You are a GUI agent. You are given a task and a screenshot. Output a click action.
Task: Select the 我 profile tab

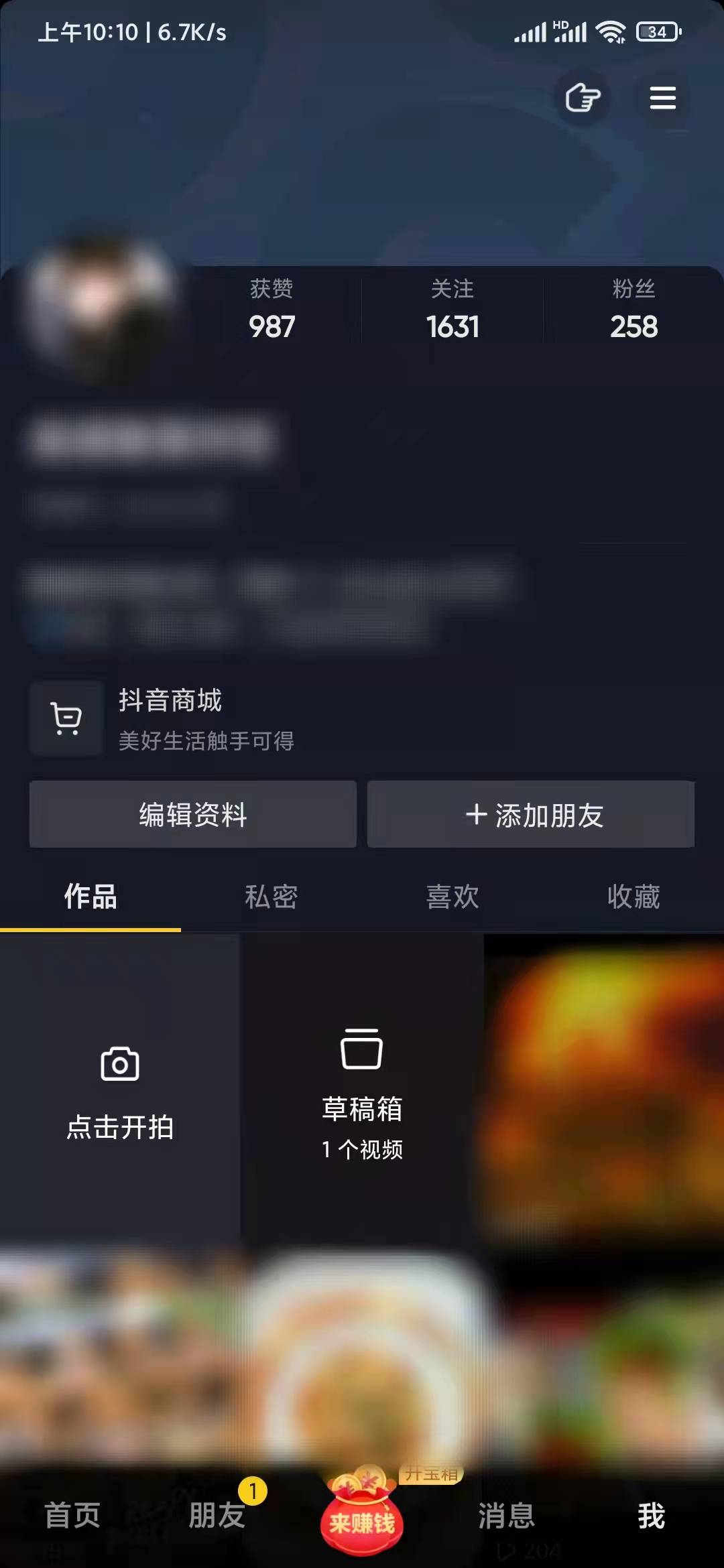tap(651, 1516)
